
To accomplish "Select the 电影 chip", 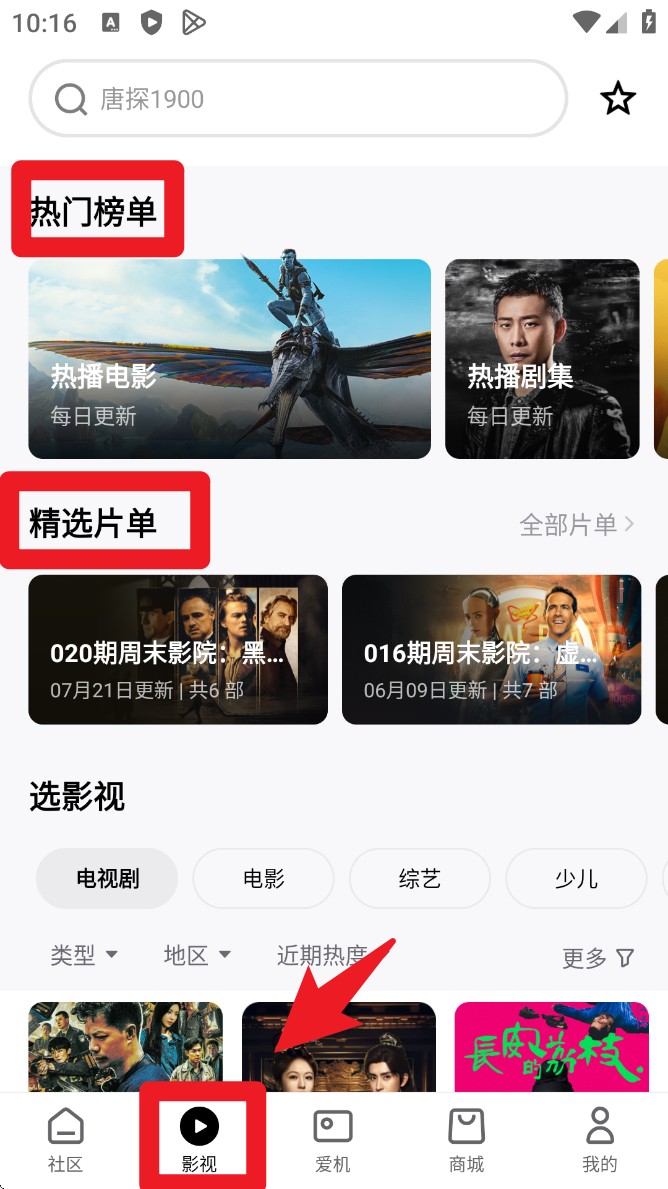I will pos(263,879).
